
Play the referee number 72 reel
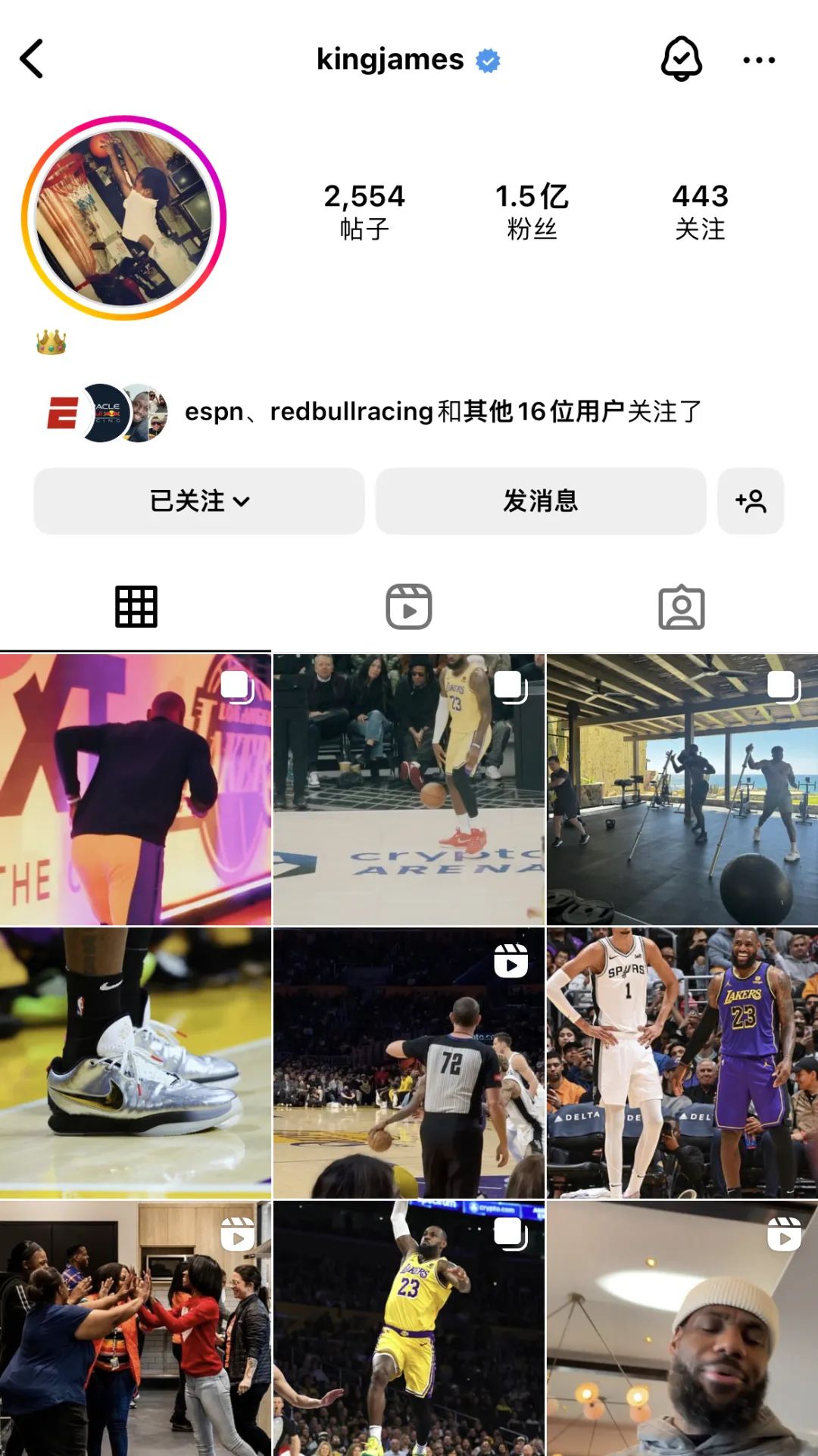coord(409,1062)
